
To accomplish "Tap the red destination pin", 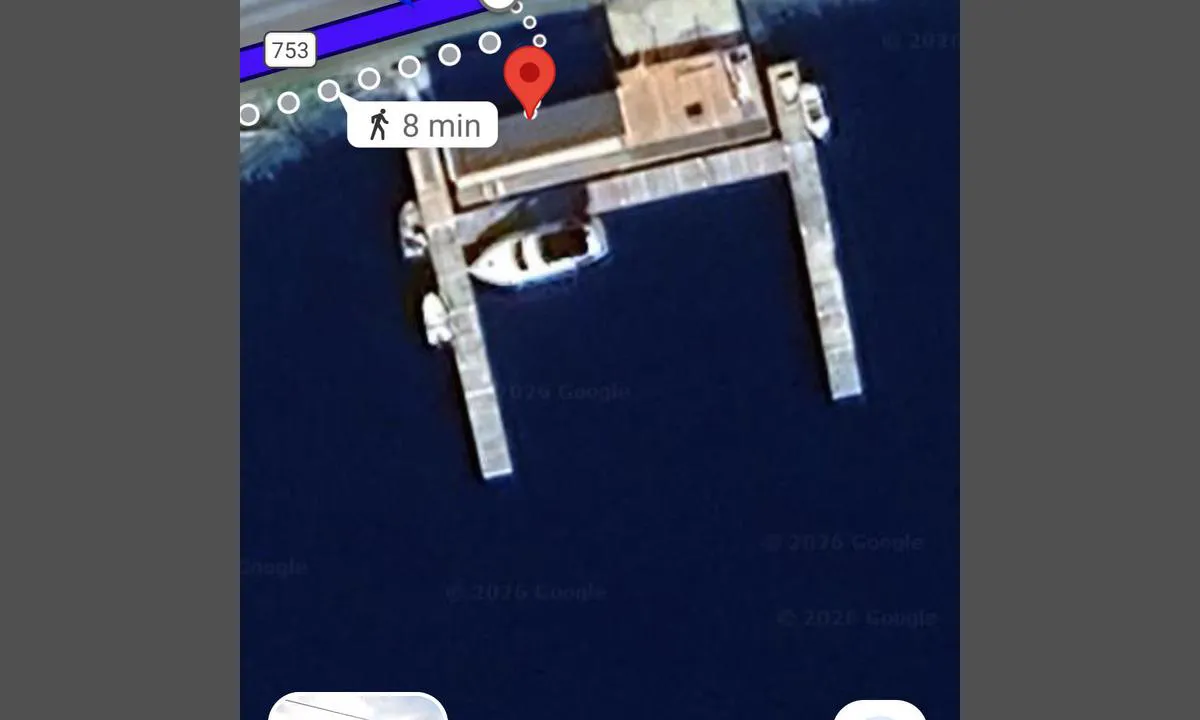I will click(x=529, y=77).
